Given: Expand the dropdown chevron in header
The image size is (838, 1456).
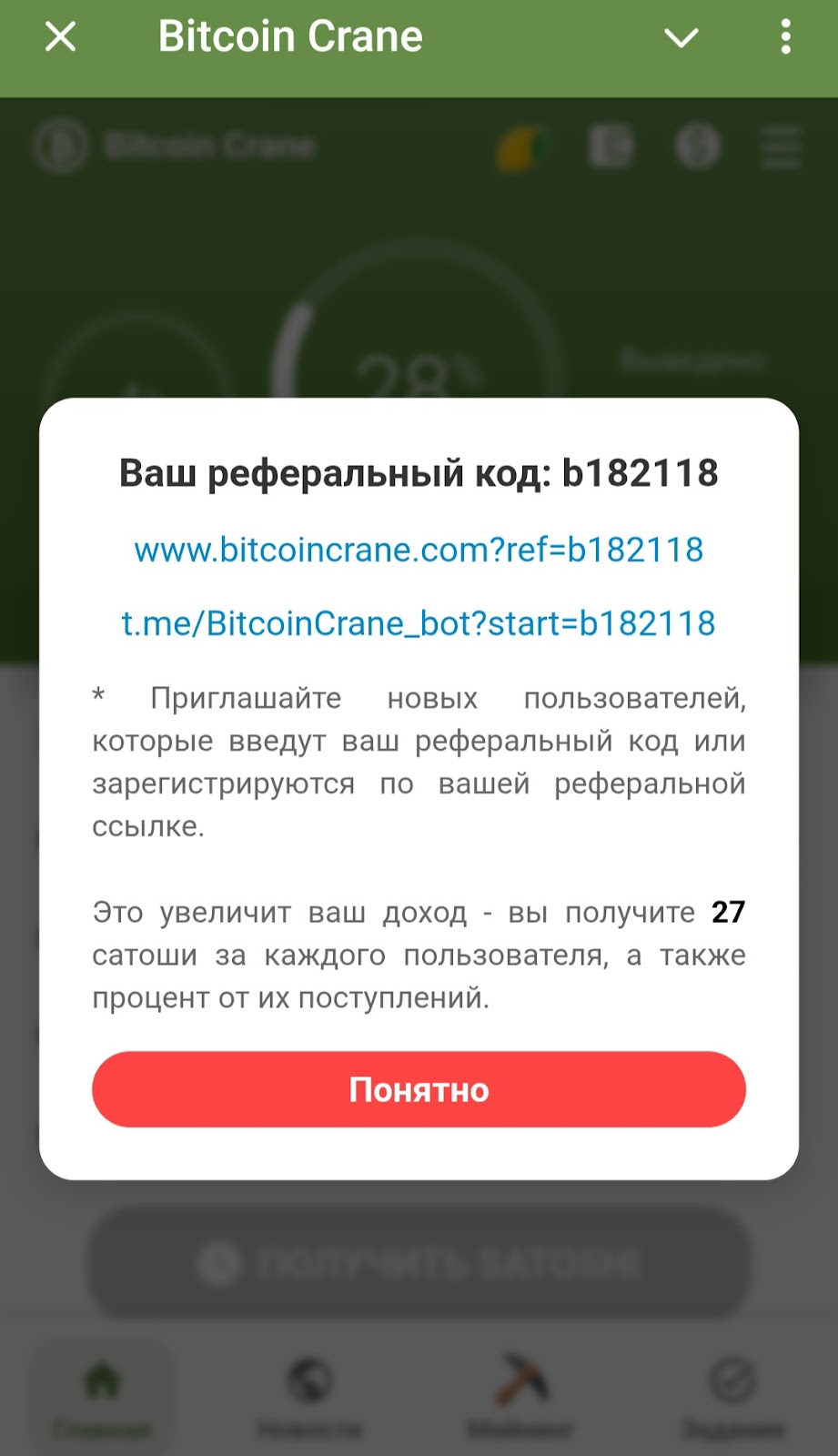Looking at the screenshot, I should (x=681, y=37).
